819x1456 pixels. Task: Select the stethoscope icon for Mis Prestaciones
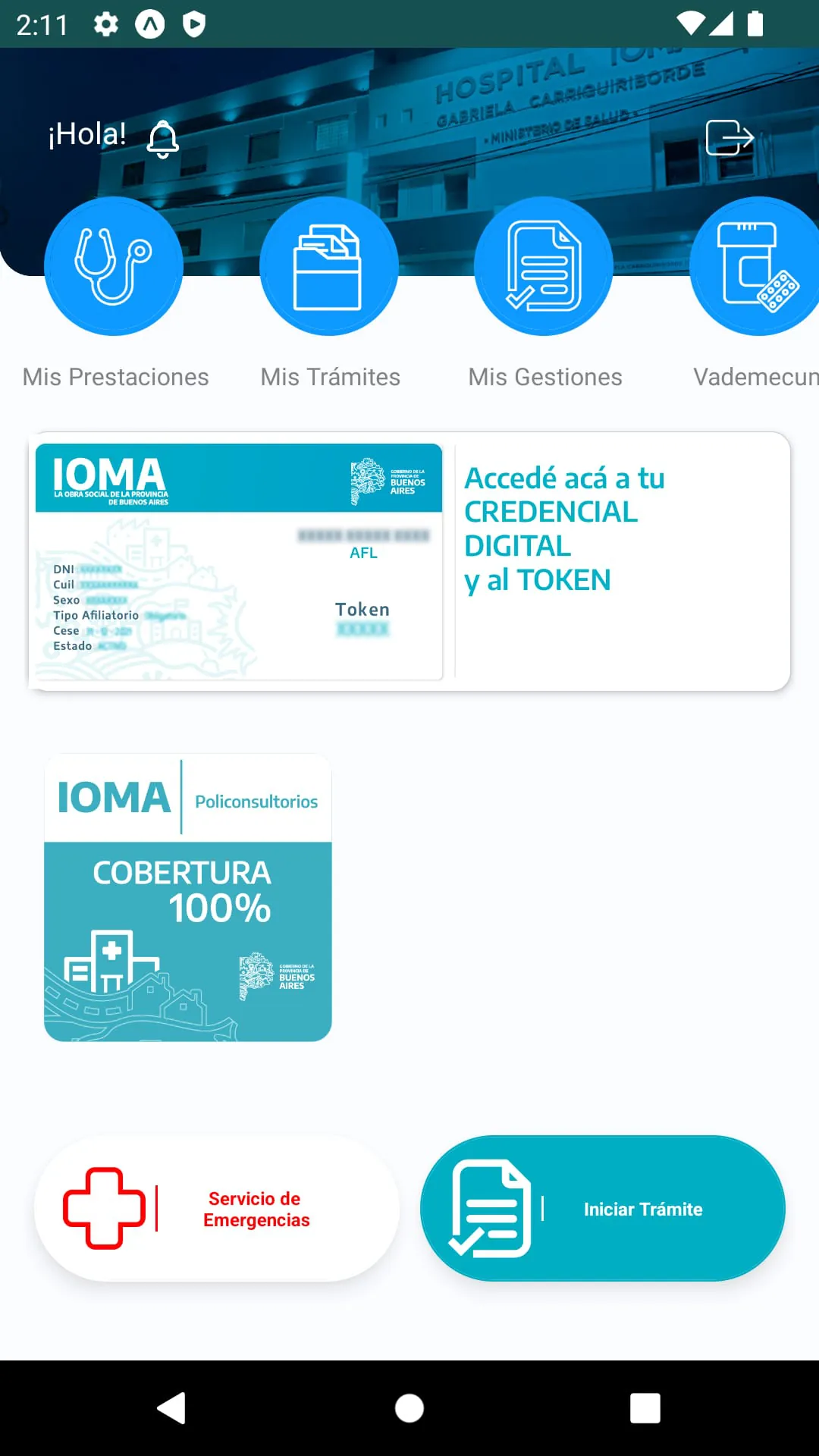[x=113, y=265]
